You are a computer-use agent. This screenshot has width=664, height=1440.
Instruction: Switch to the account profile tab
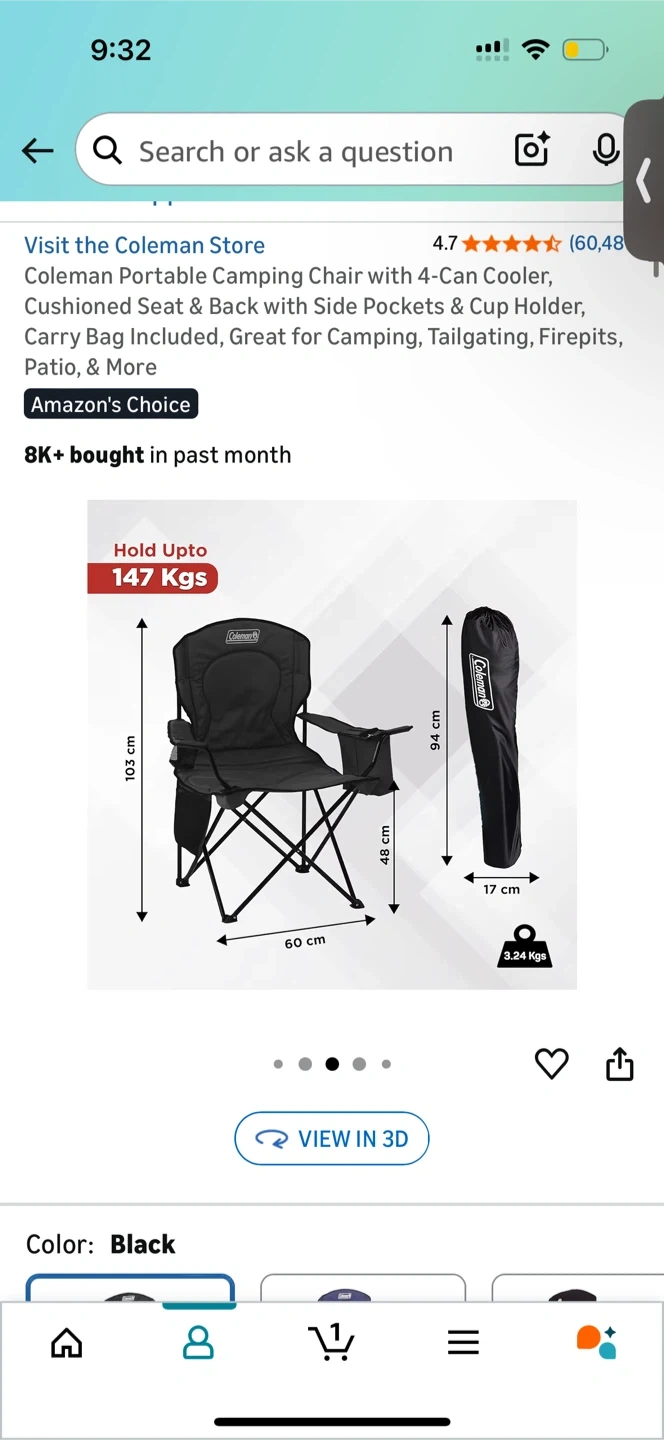[198, 1342]
